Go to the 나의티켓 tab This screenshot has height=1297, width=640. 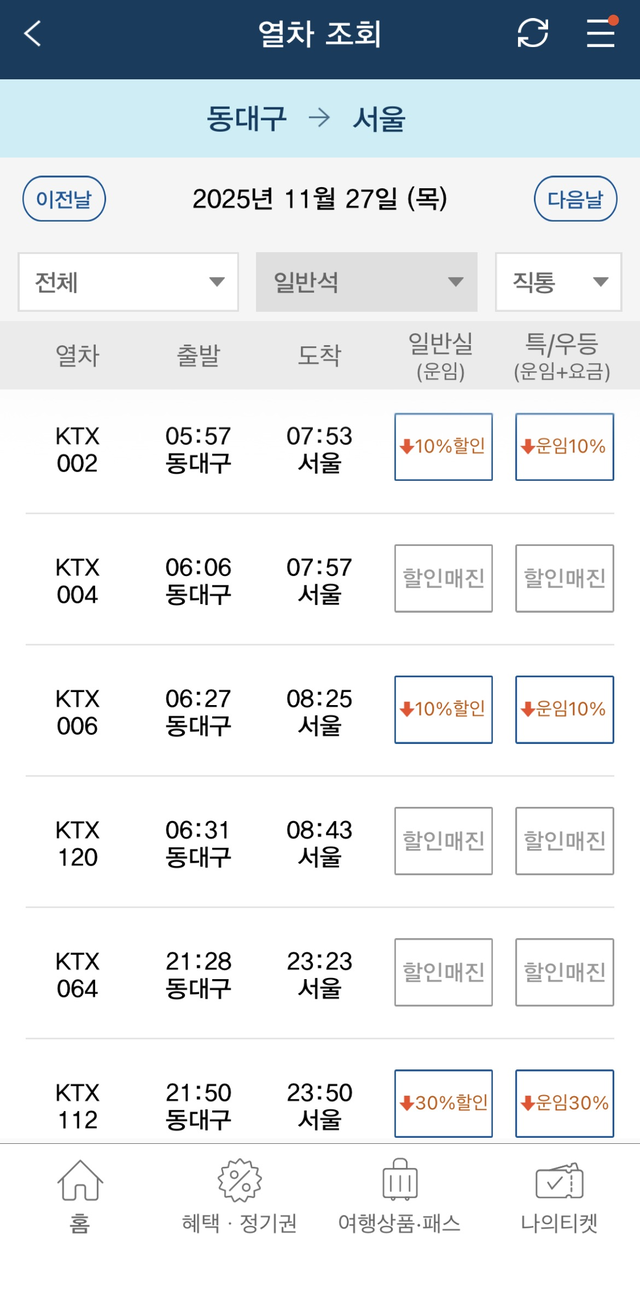pyautogui.click(x=559, y=1197)
